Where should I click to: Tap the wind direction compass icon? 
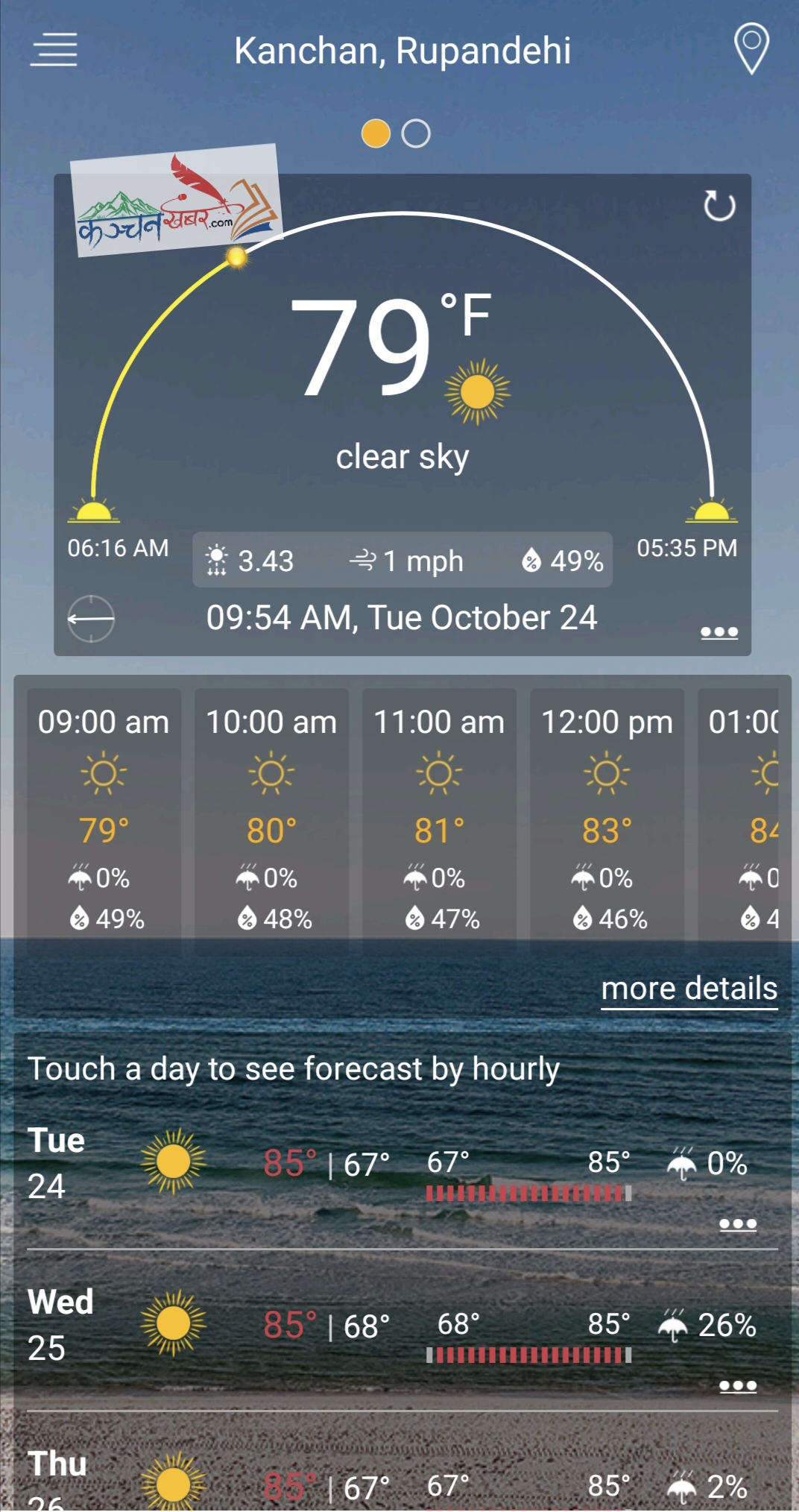tap(91, 618)
